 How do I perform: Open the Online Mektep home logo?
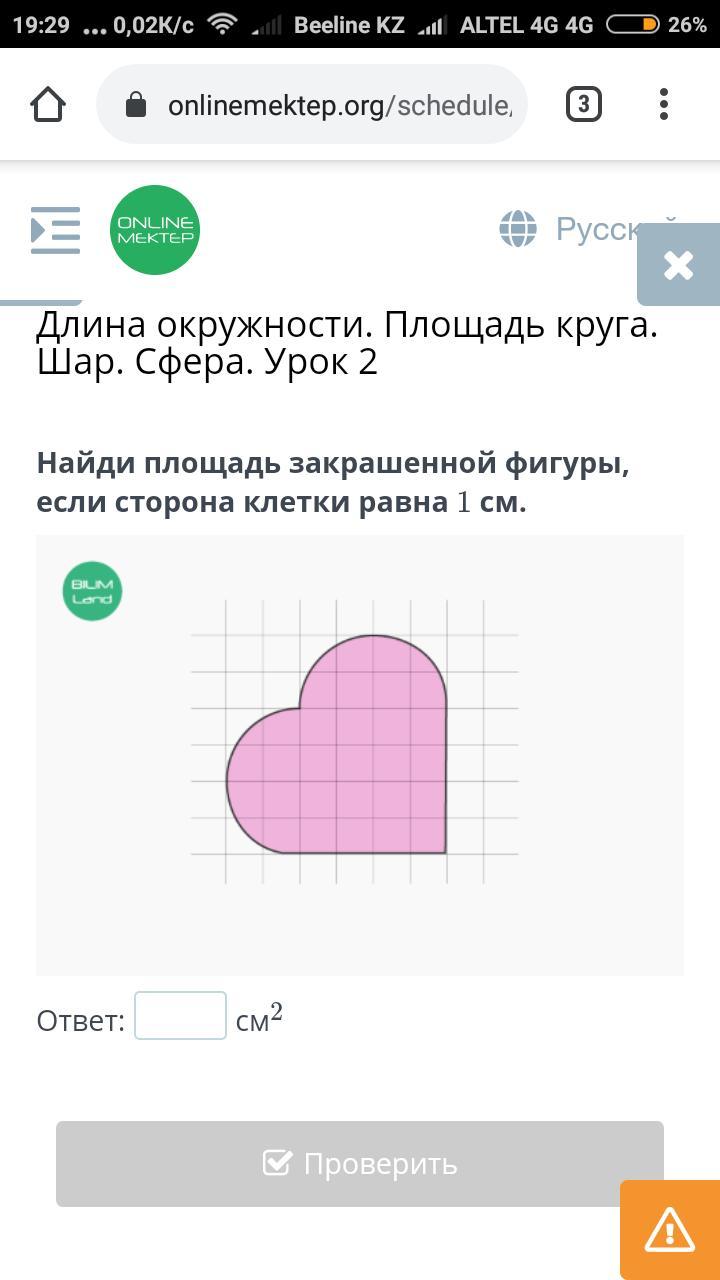155,230
